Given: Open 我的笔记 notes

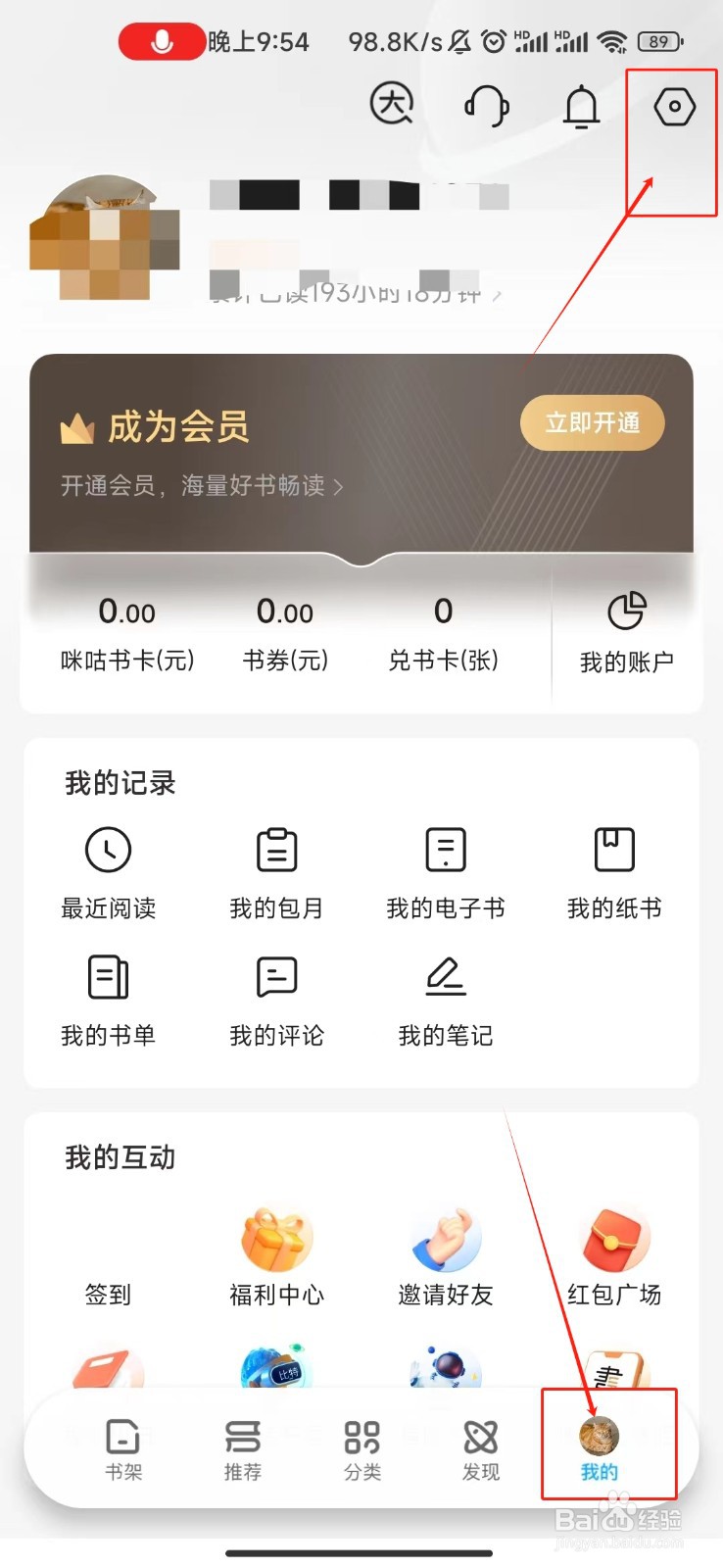Looking at the screenshot, I should pyautogui.click(x=446, y=998).
